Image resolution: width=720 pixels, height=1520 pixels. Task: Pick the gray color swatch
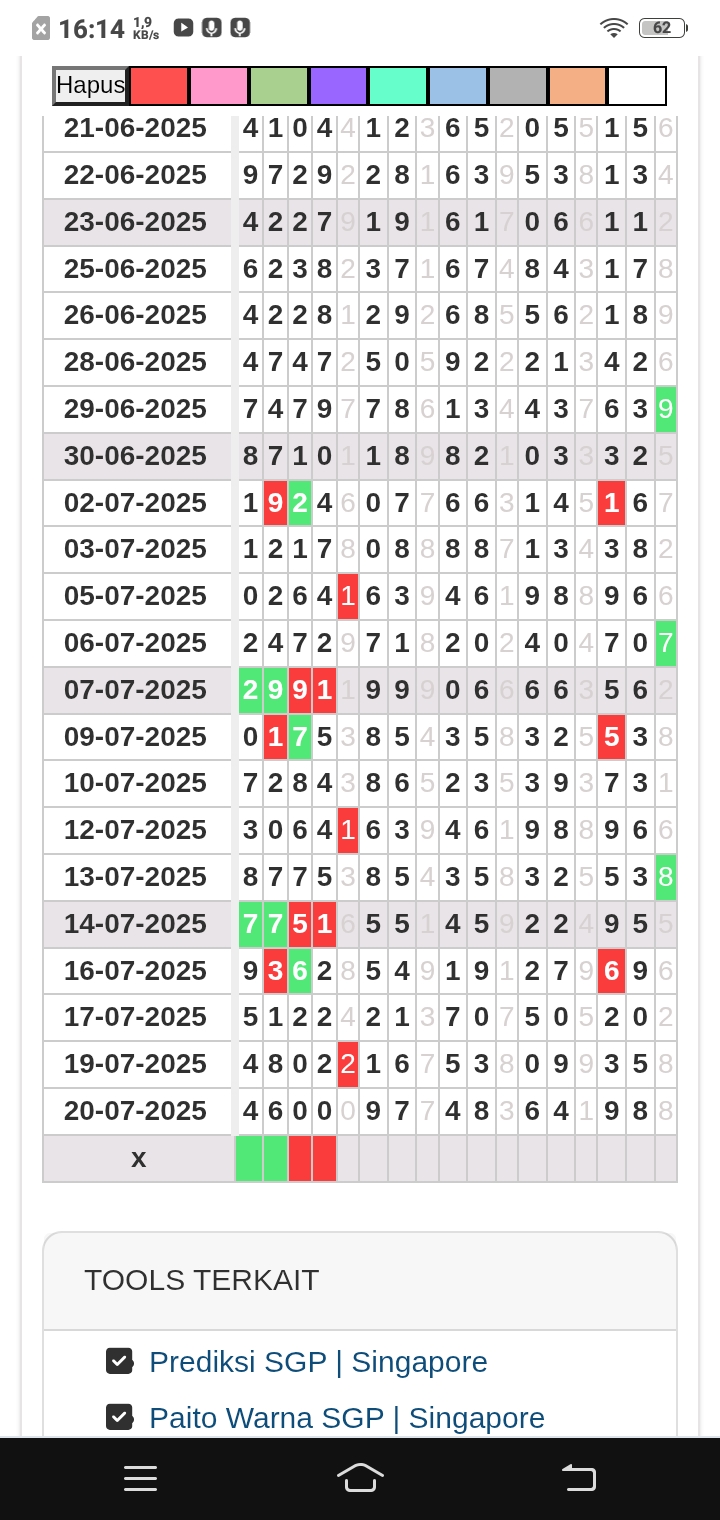point(517,86)
